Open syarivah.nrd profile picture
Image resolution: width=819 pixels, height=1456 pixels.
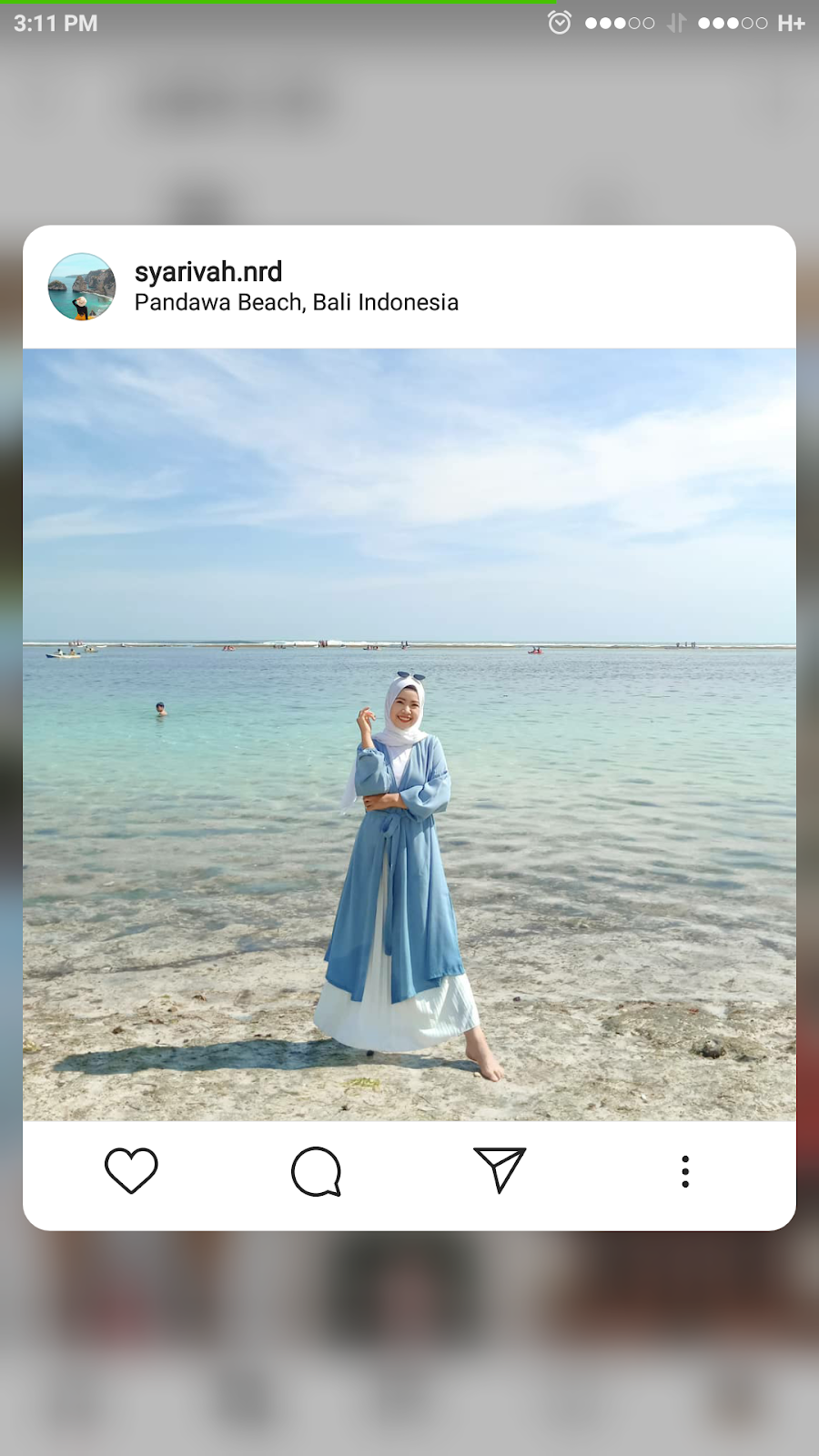(x=82, y=287)
